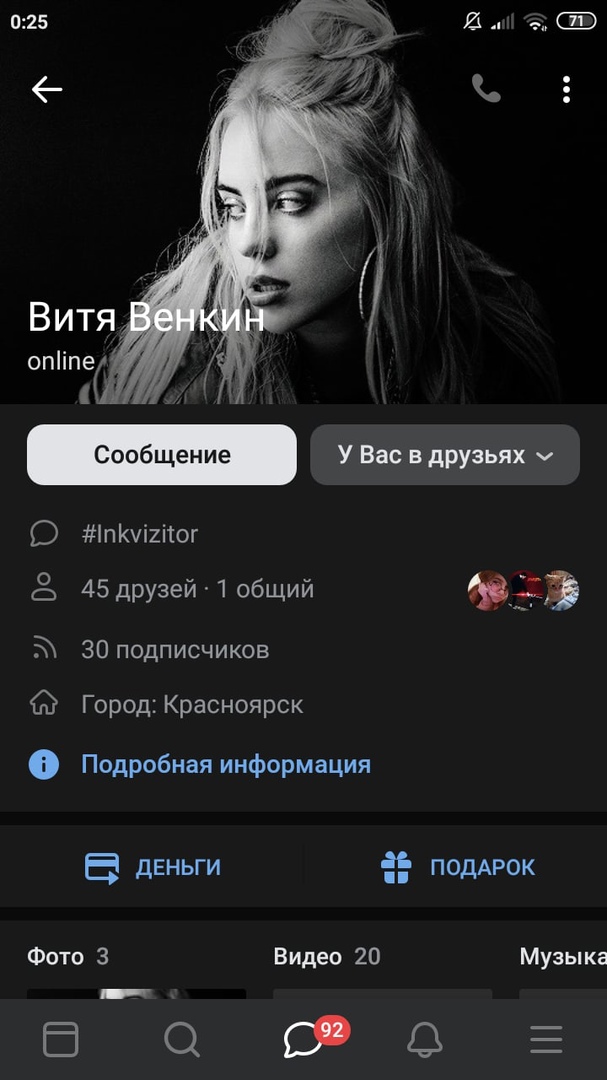Screen dimensions: 607x1080
Task: Open messages tab with 92 unread
Action: pos(303,1040)
